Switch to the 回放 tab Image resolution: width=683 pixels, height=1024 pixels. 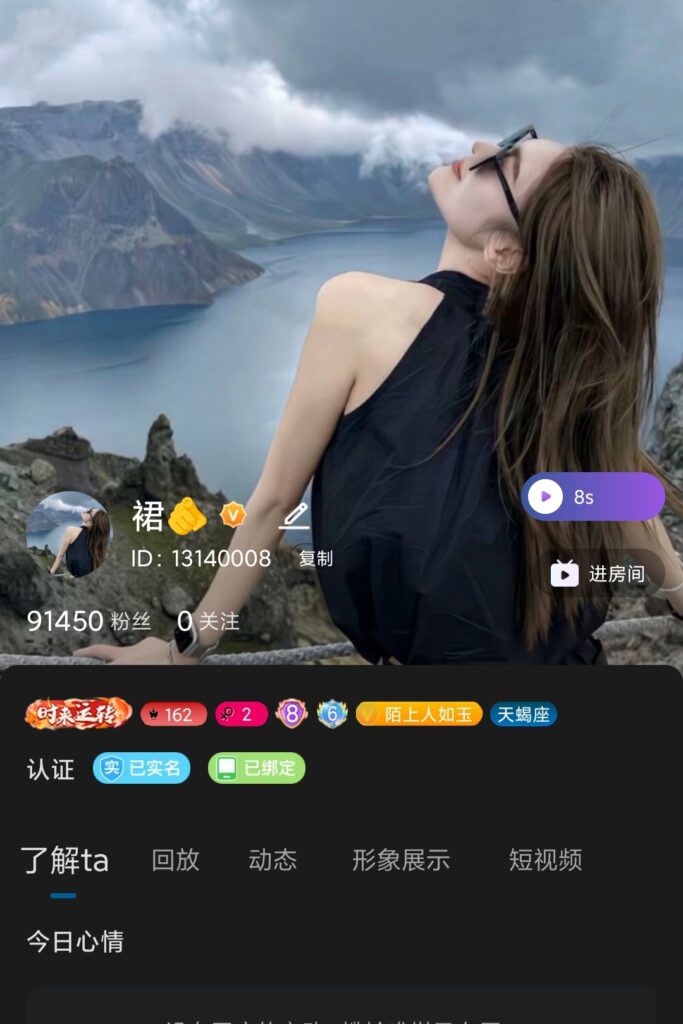tap(176, 860)
